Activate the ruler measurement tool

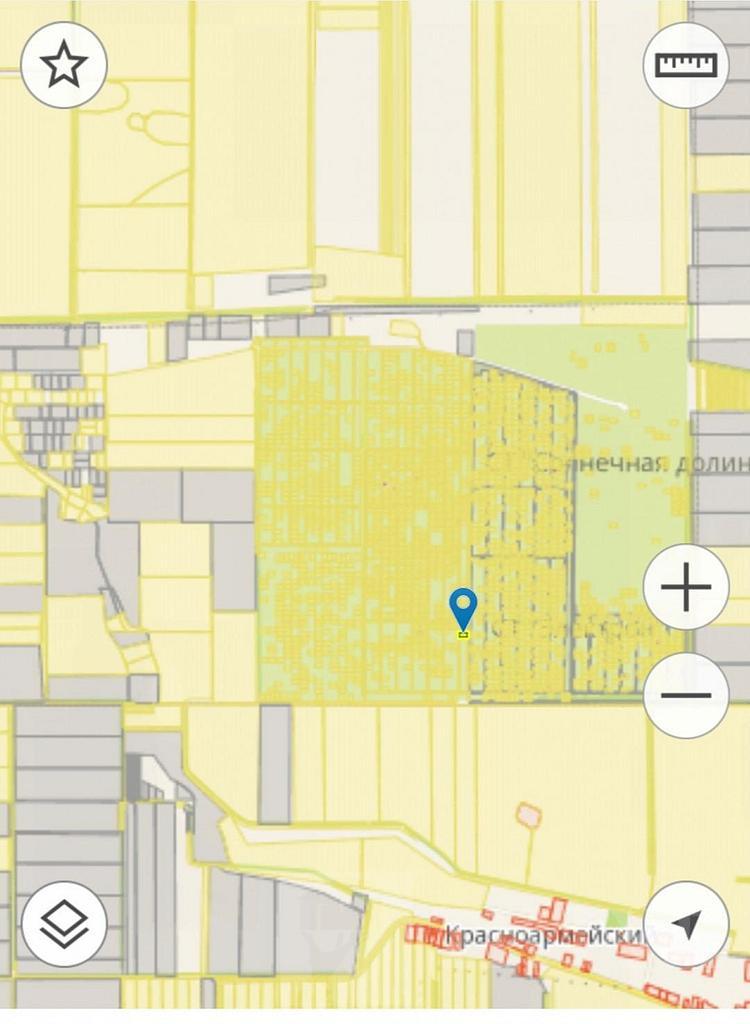[x=686, y=65]
